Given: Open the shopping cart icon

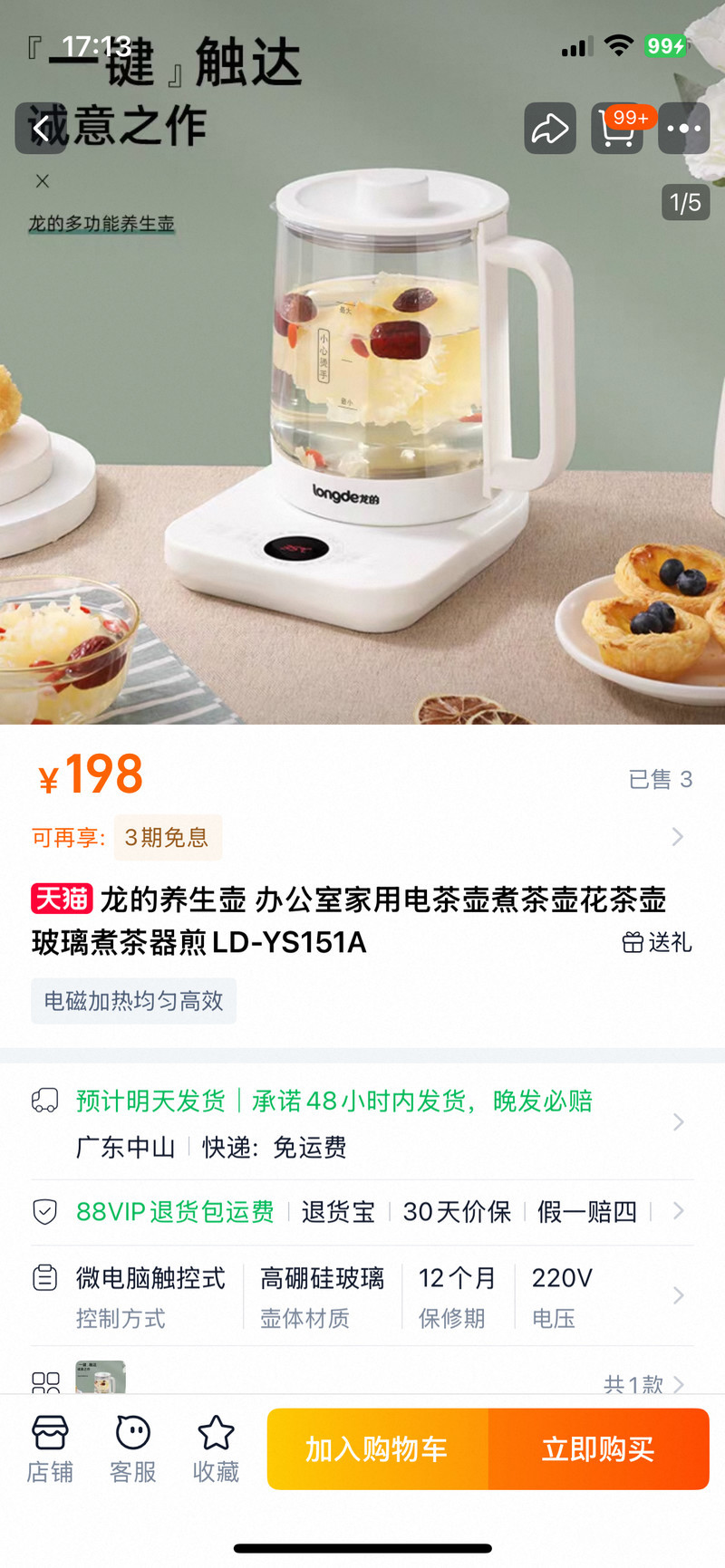Looking at the screenshot, I should point(617,129).
